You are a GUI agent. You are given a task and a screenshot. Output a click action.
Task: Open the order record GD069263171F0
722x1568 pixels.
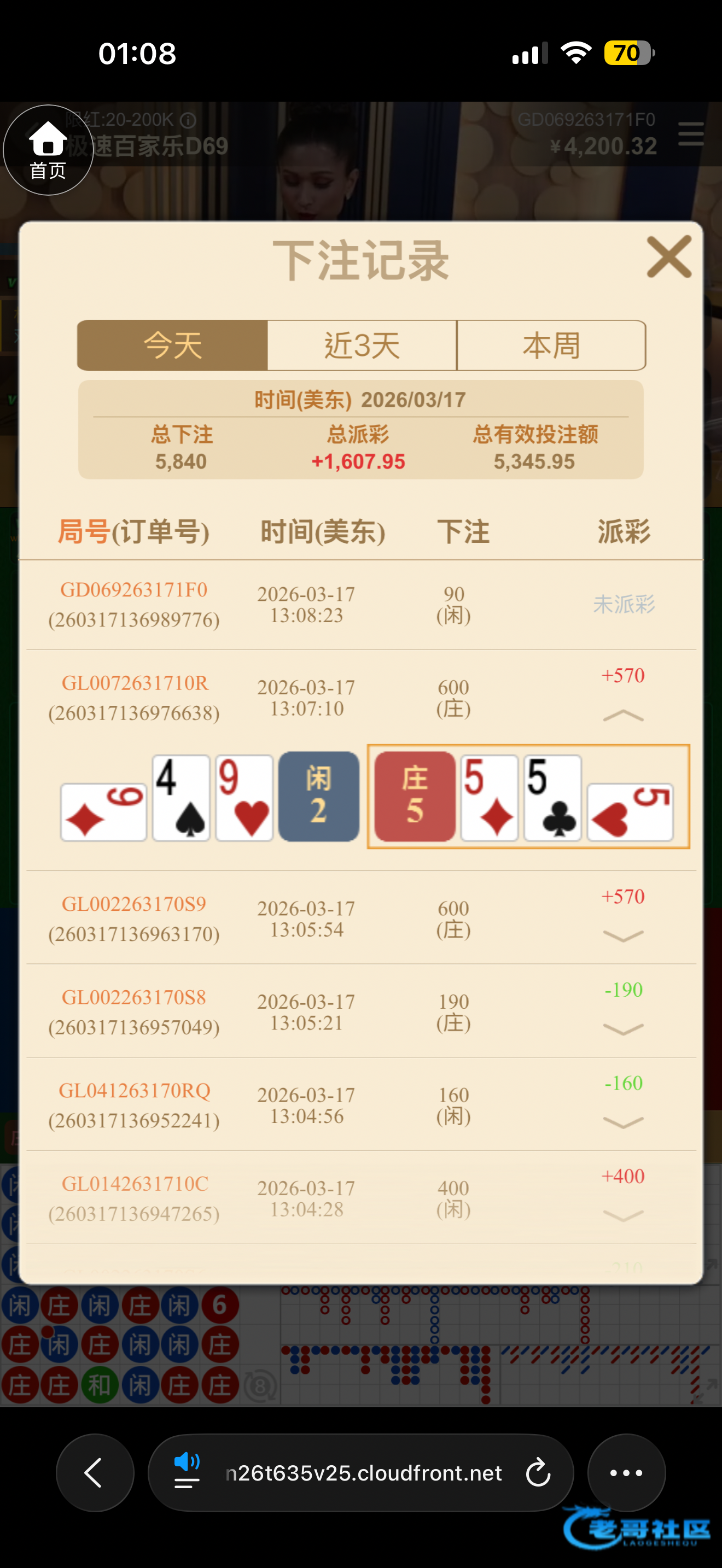click(133, 590)
